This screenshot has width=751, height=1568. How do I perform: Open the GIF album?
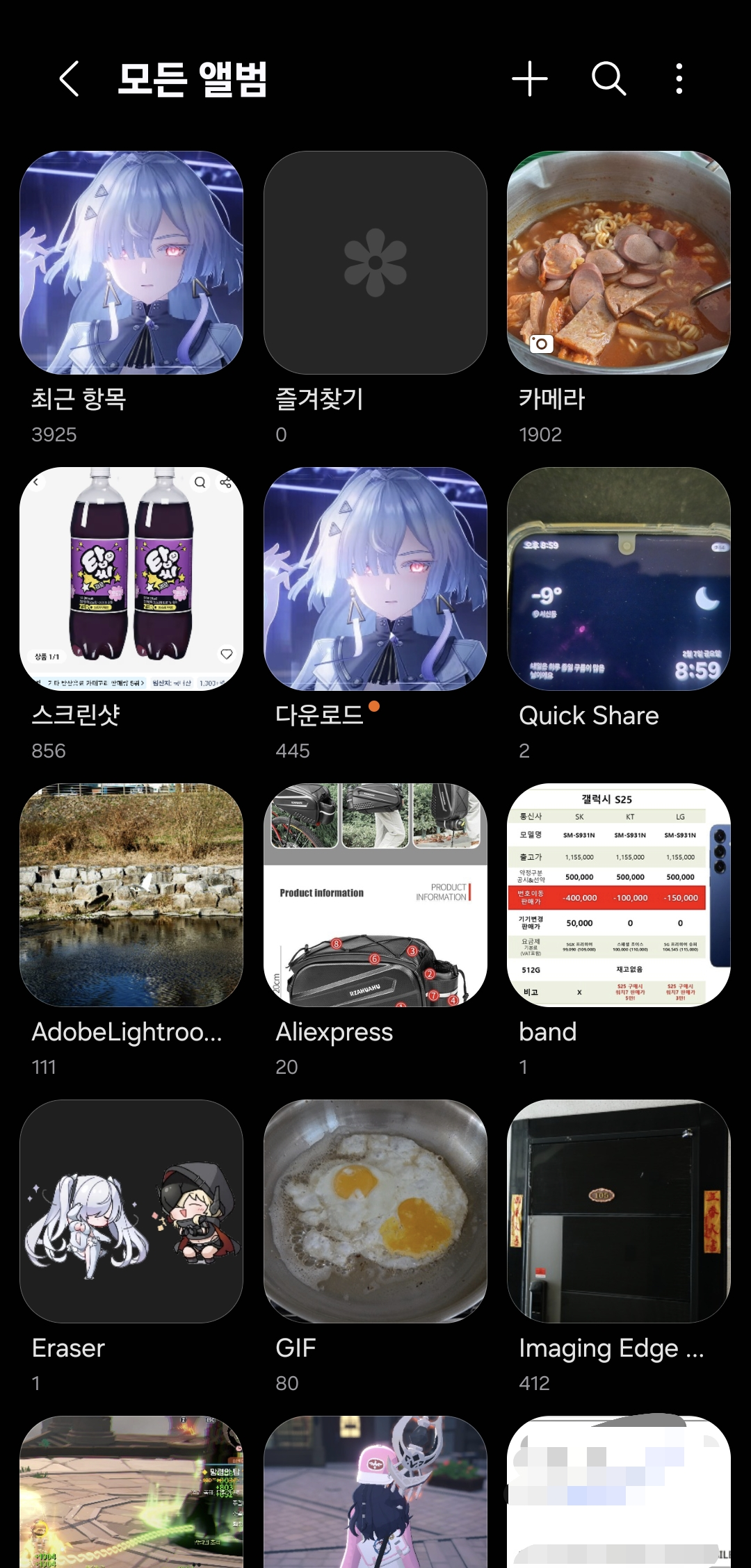point(375,1211)
